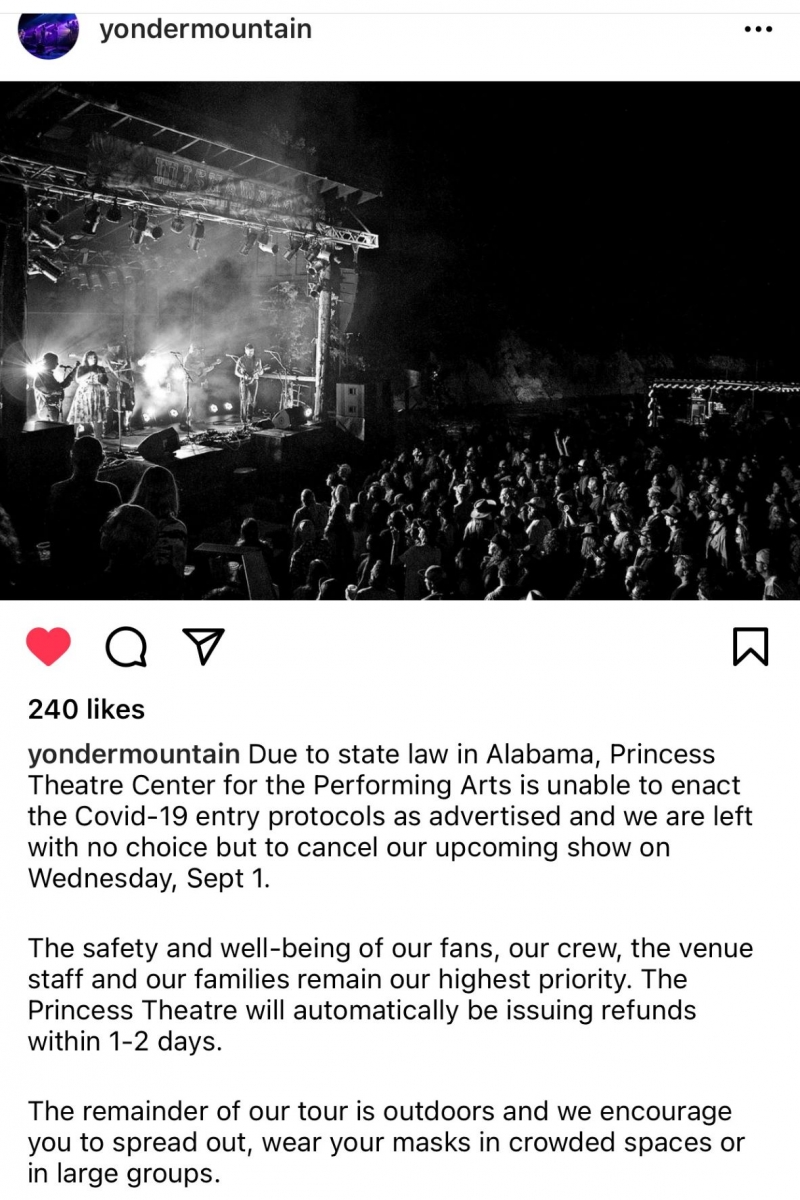The image size is (800, 1200).
Task: Bookmark this post
Action: [751, 647]
